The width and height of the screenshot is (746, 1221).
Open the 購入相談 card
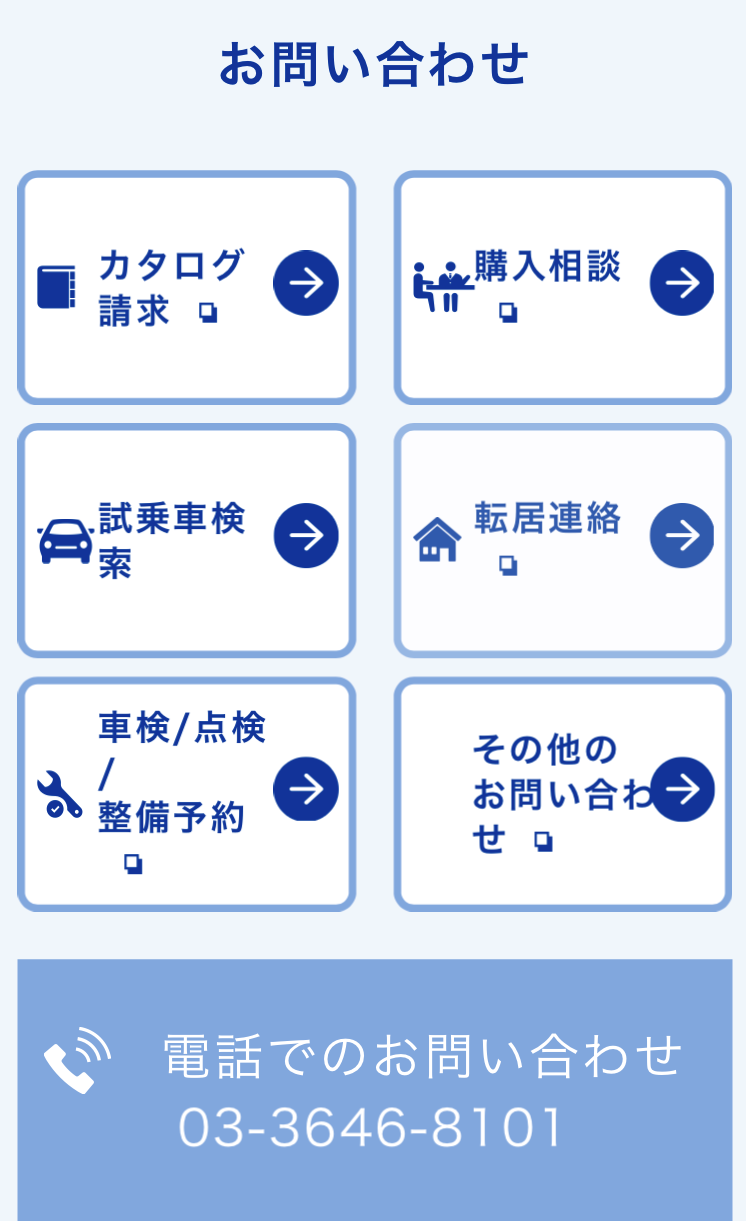(563, 288)
